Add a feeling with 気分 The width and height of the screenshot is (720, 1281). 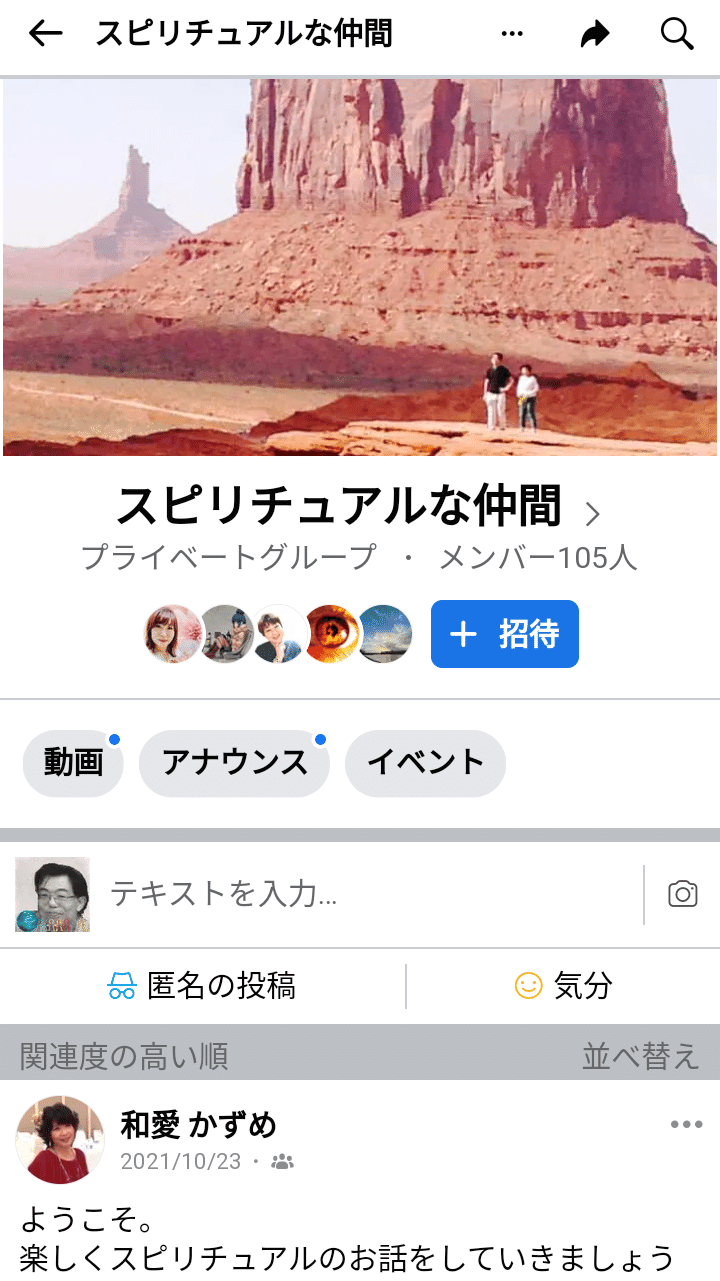point(563,986)
